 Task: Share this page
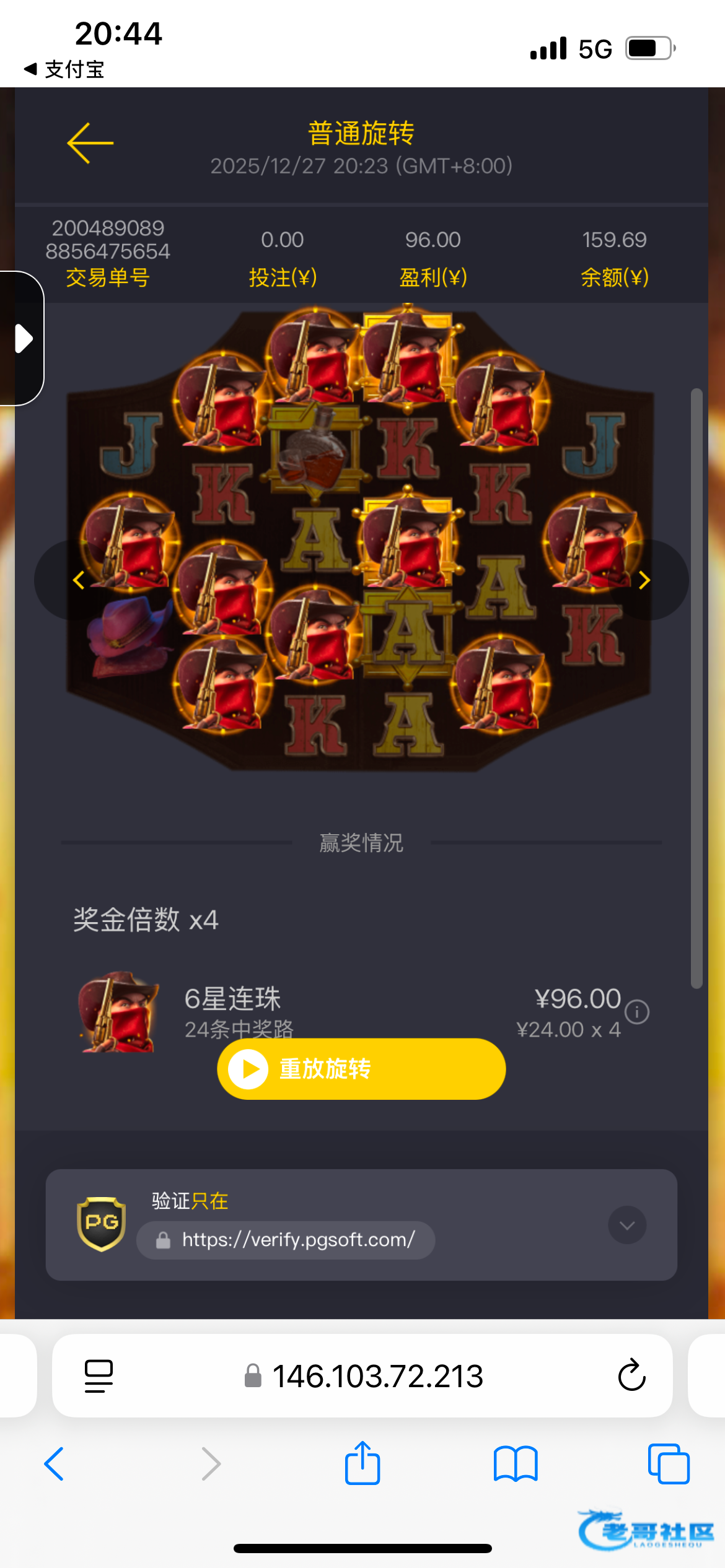(x=362, y=1464)
